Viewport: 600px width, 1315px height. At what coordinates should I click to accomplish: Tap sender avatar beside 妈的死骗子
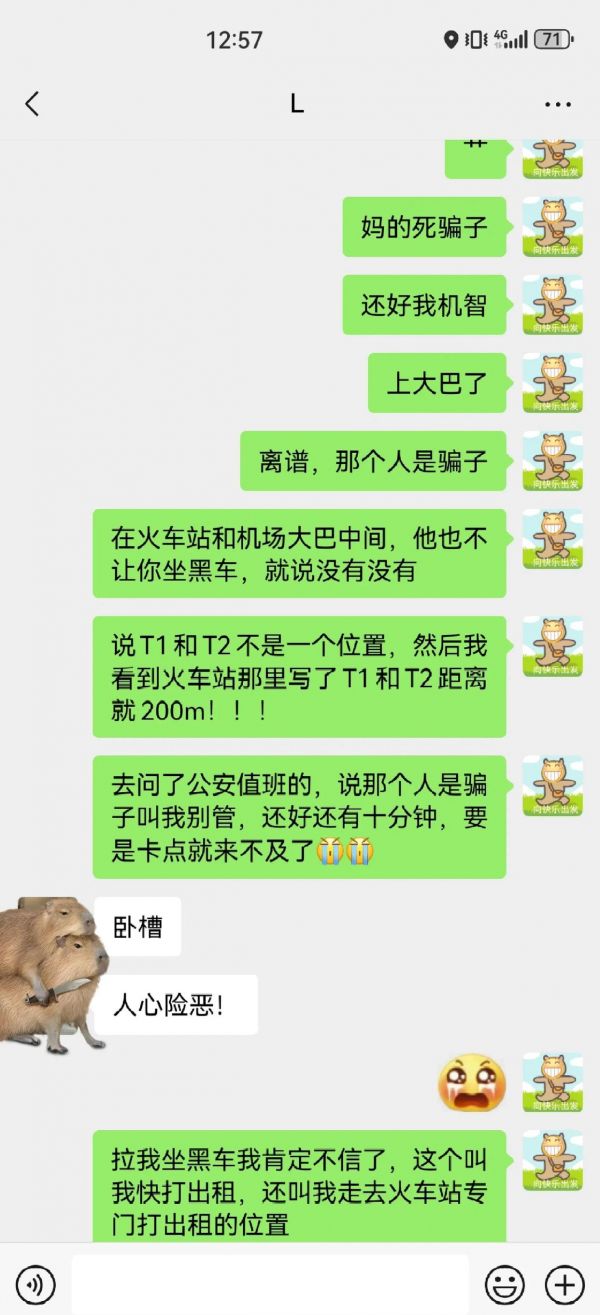(552, 227)
